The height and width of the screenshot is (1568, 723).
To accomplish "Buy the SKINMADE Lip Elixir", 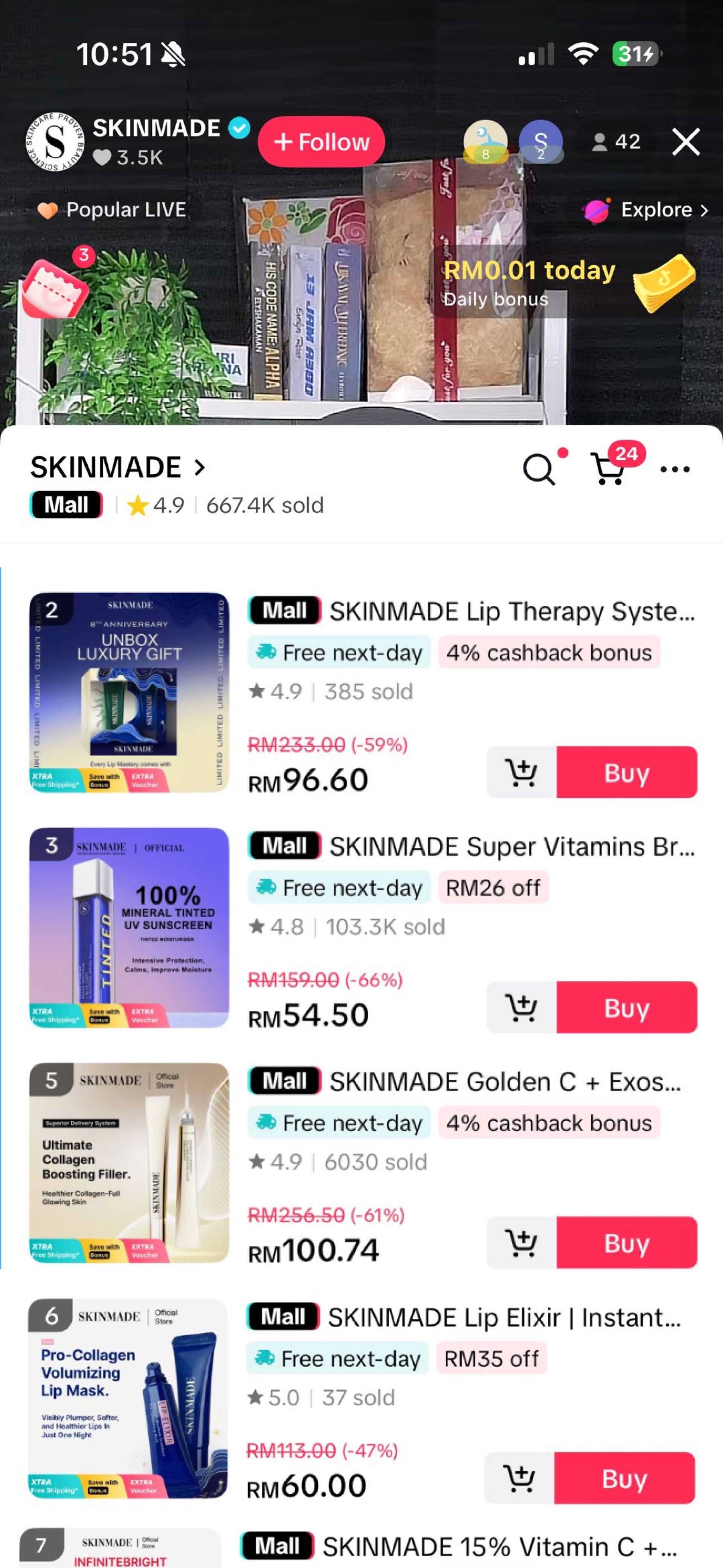I will [x=624, y=1478].
